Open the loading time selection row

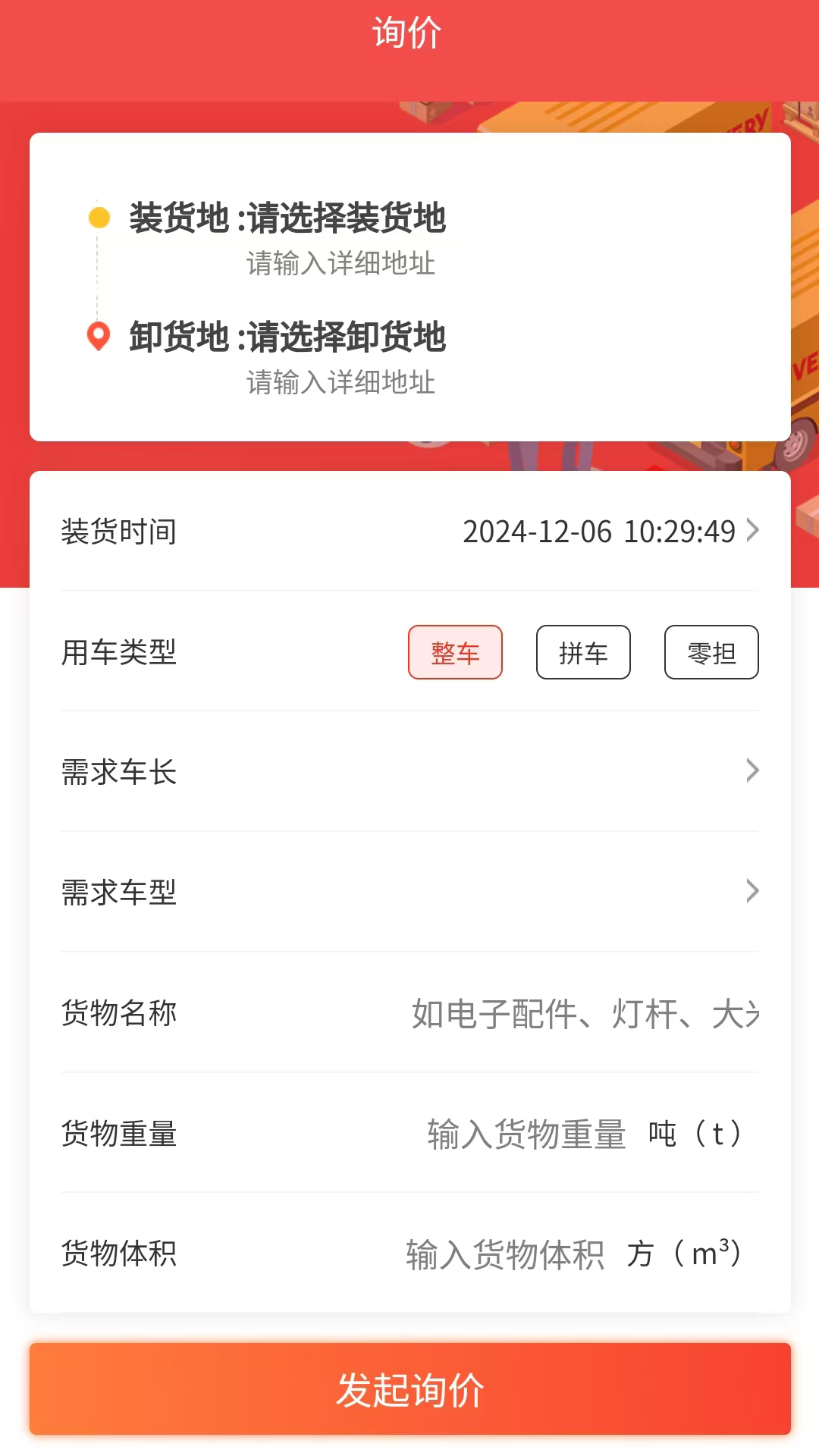tap(409, 531)
